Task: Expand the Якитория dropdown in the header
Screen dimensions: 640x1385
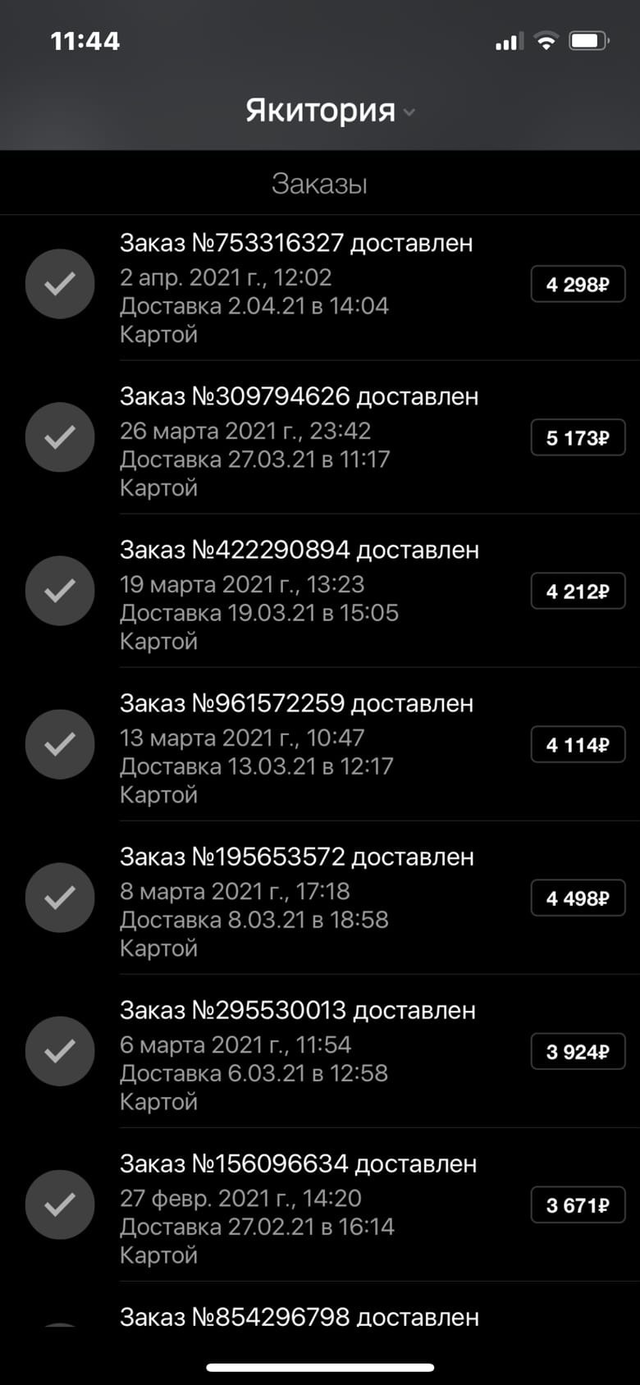Action: (x=330, y=111)
